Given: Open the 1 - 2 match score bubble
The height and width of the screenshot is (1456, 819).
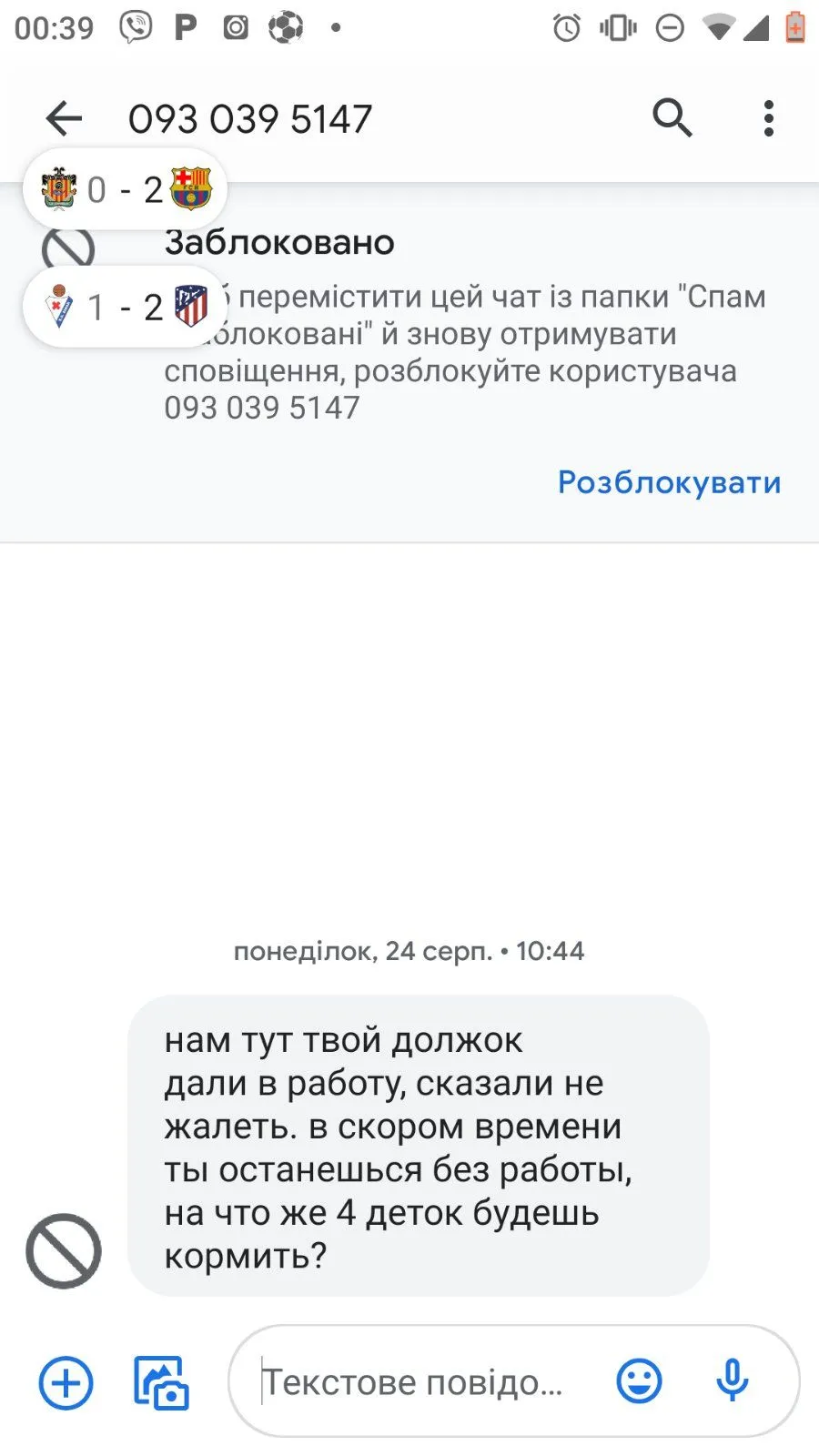Looking at the screenshot, I should tap(125, 308).
